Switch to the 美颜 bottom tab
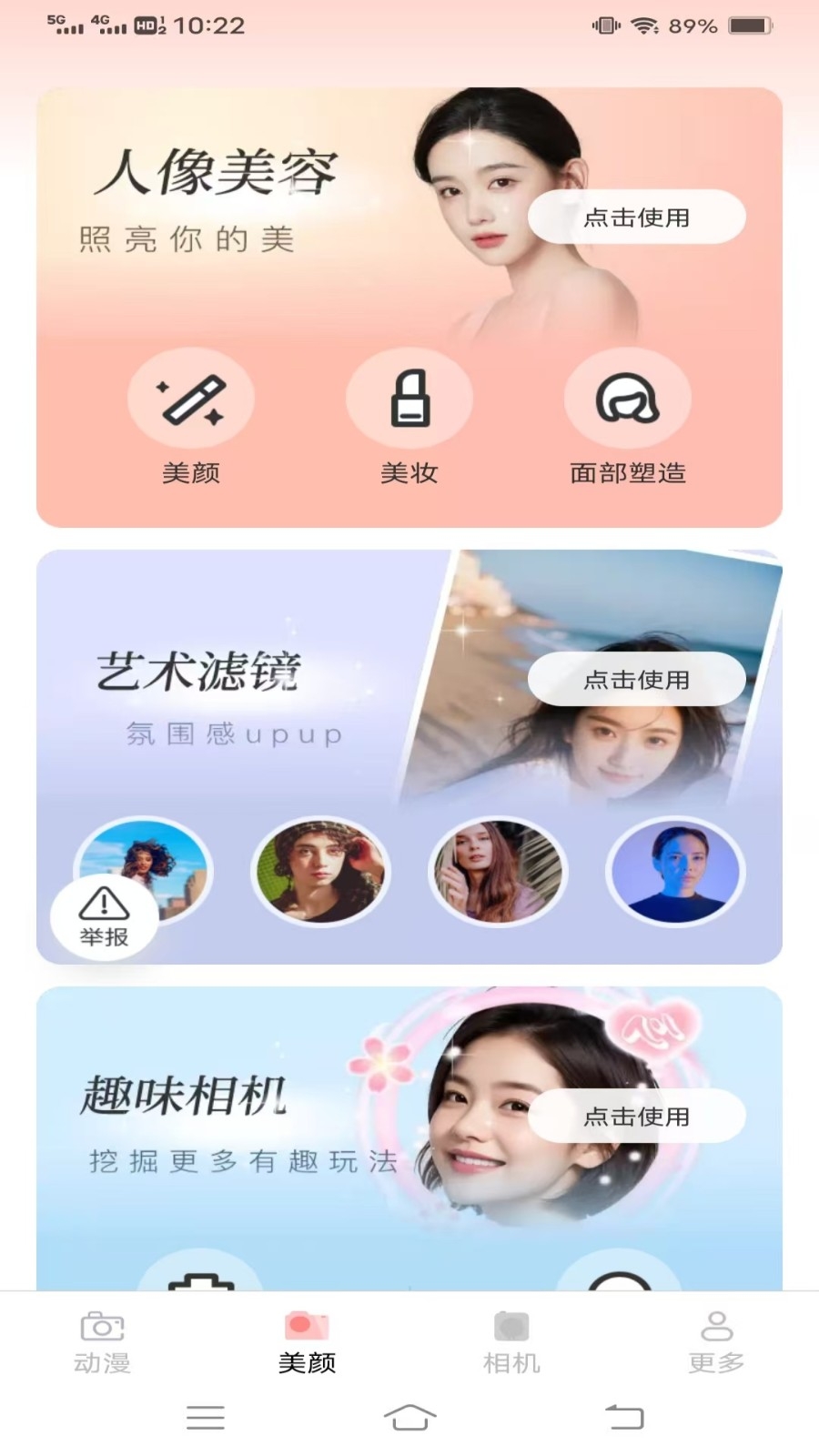The image size is (819, 1456). (x=307, y=1342)
